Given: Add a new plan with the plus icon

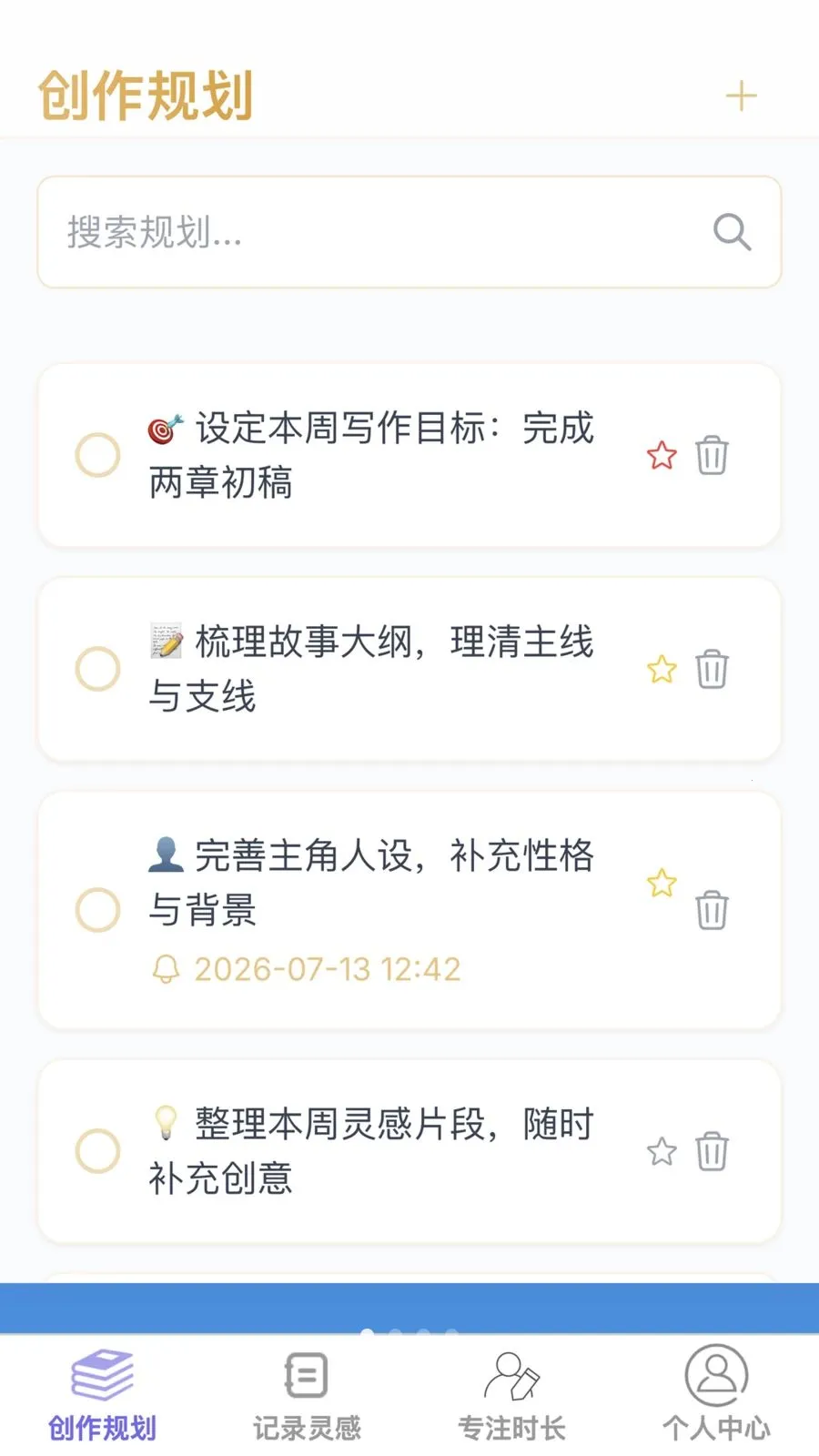Looking at the screenshot, I should (741, 96).
